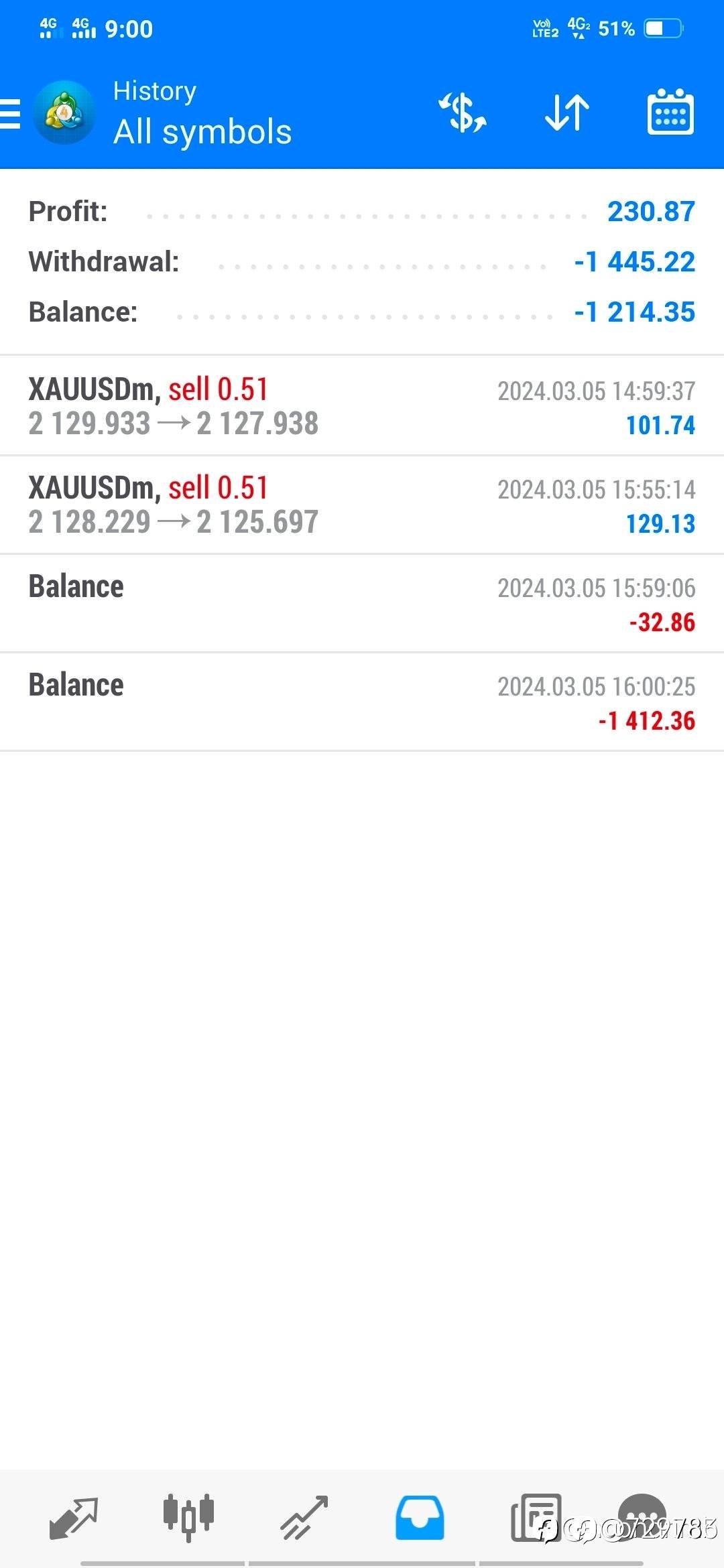Open the Balance entry of -32.86
724x1568 pixels.
click(362, 603)
